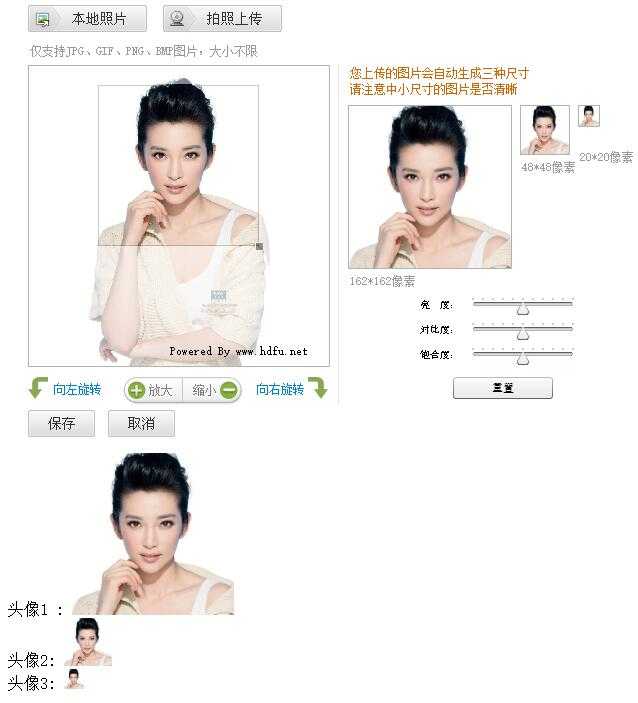This screenshot has height=703, width=638.
Task: Tap the 对比度 contrast slider
Action: coord(522,332)
